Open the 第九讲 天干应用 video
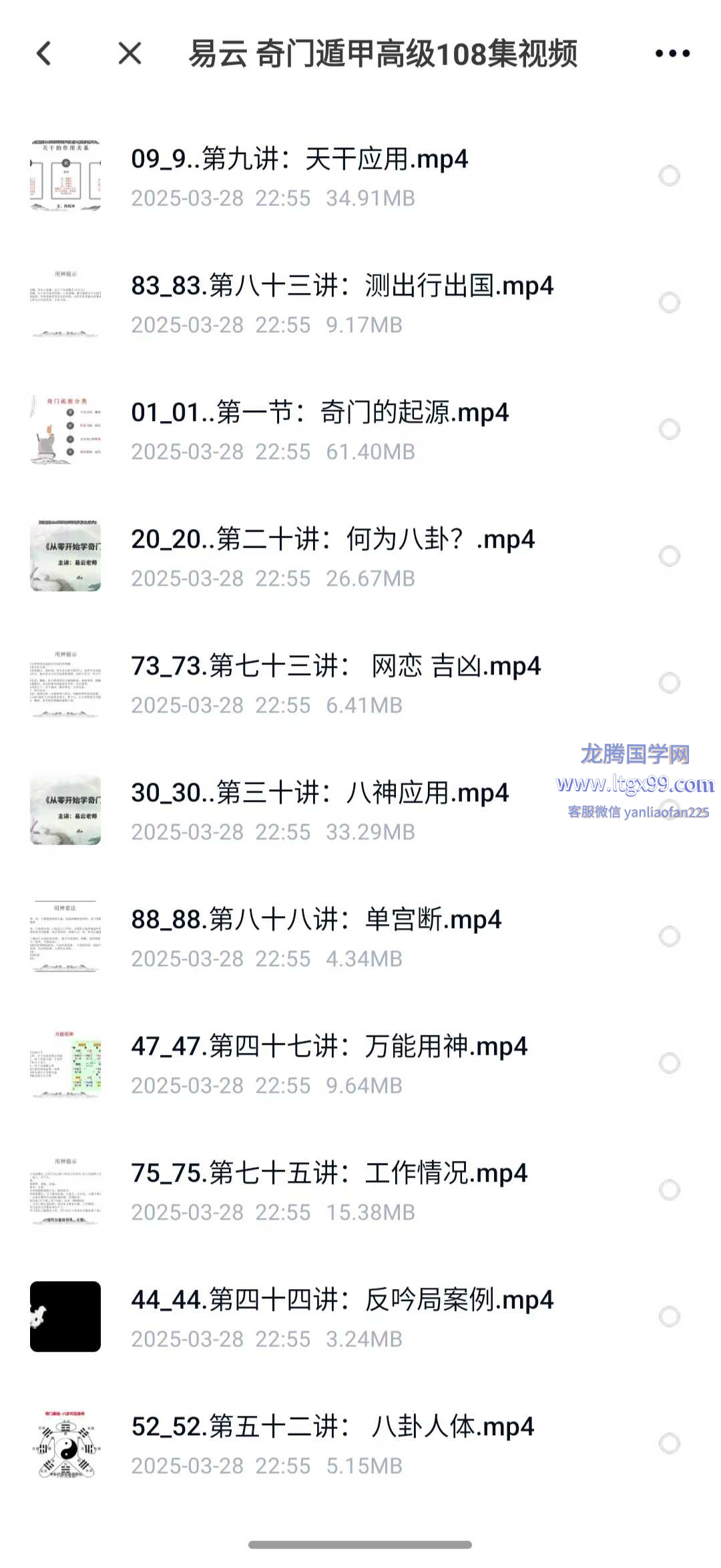Image resolution: width=721 pixels, height=1568 pixels. (299, 160)
